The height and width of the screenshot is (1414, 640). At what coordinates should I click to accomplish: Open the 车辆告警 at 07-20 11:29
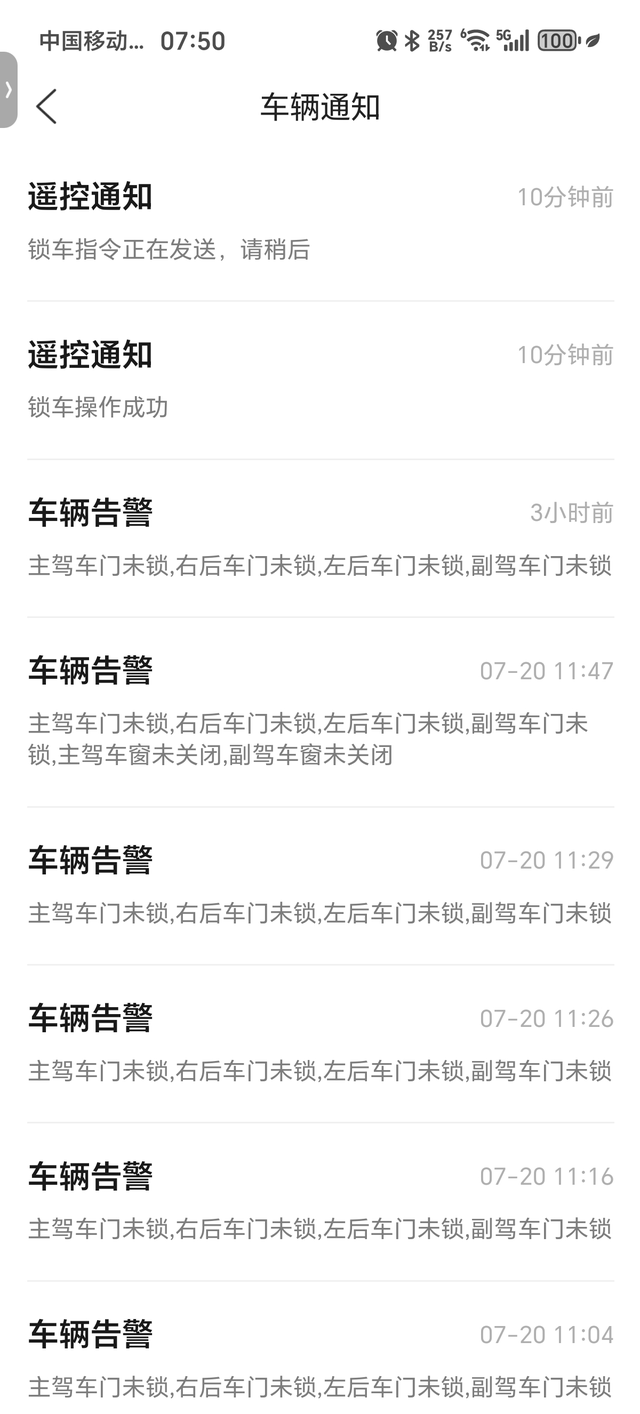coord(320,885)
